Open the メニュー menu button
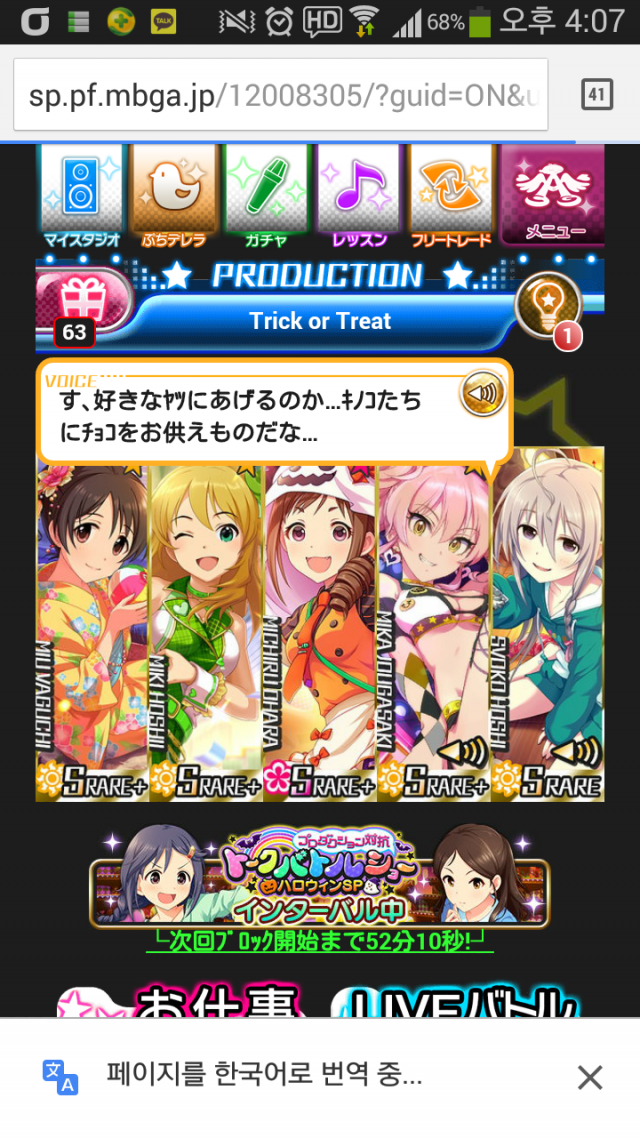This screenshot has width=640, height=1138. [x=553, y=194]
